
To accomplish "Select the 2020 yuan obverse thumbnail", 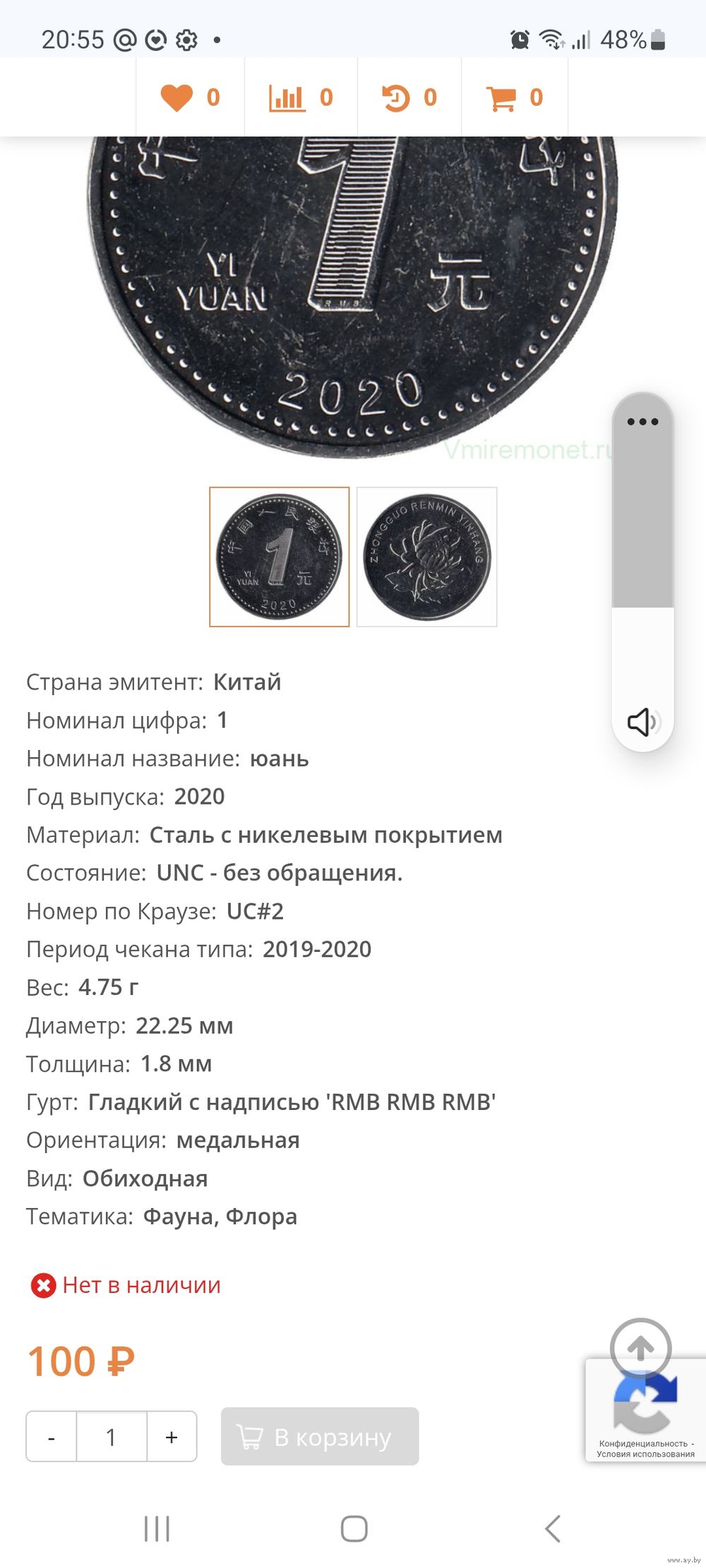I will pyautogui.click(x=280, y=557).
